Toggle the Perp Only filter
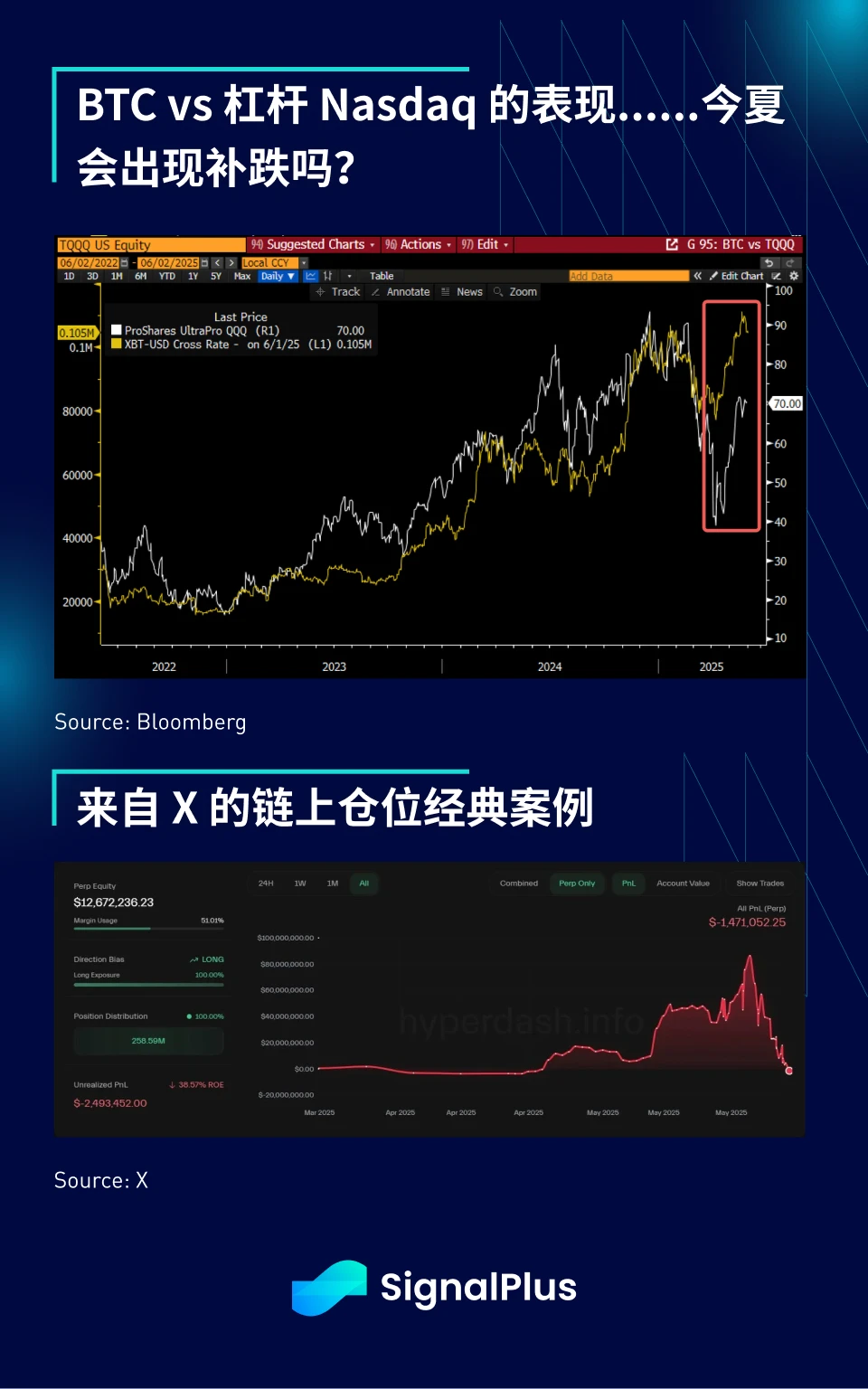868x1389 pixels. (577, 883)
